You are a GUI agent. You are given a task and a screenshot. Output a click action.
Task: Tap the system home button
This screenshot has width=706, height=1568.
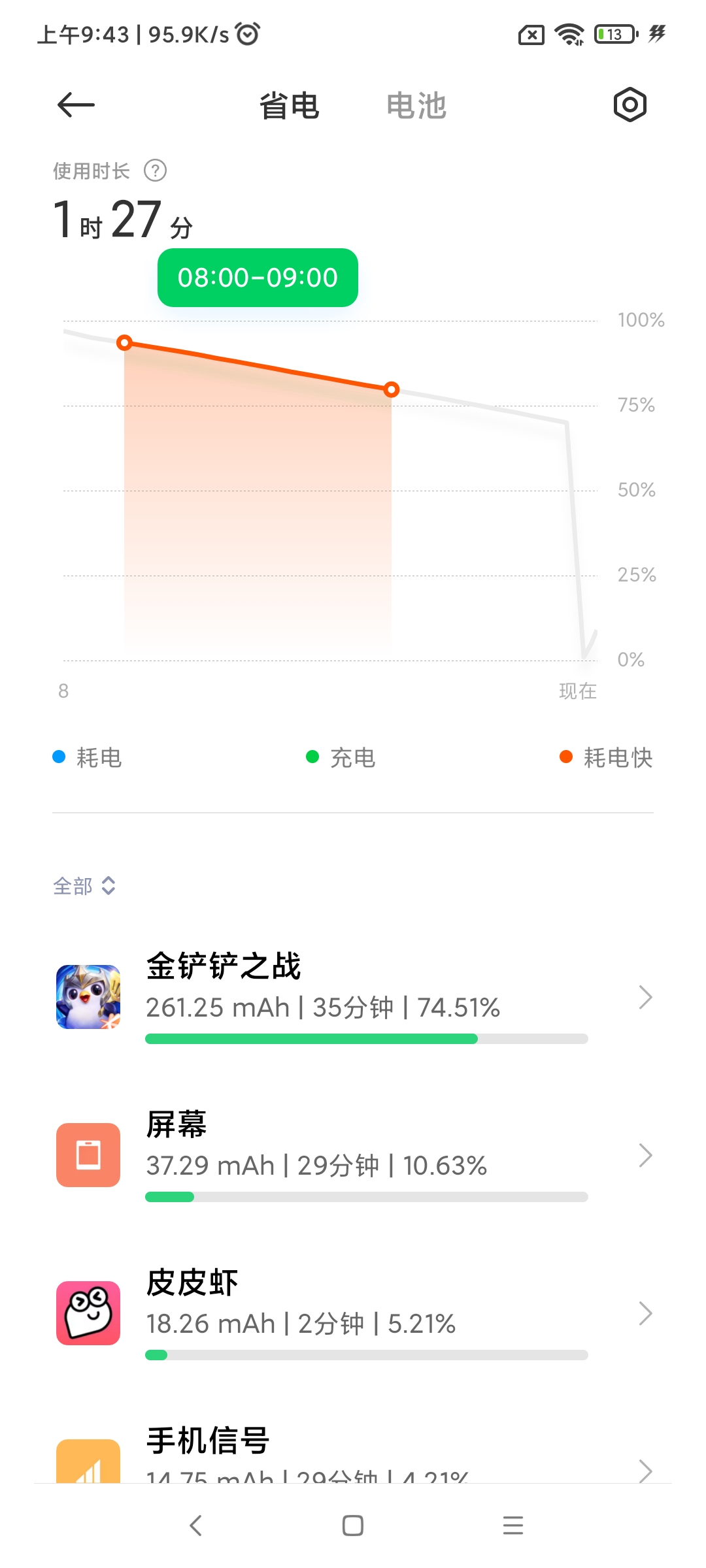[x=353, y=1526]
